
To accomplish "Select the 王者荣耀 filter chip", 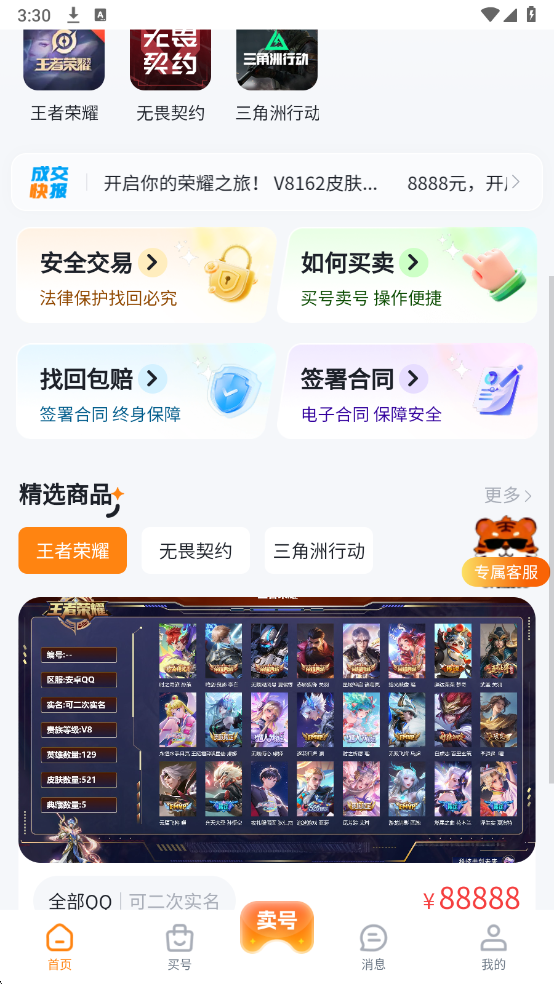I will [x=73, y=550].
